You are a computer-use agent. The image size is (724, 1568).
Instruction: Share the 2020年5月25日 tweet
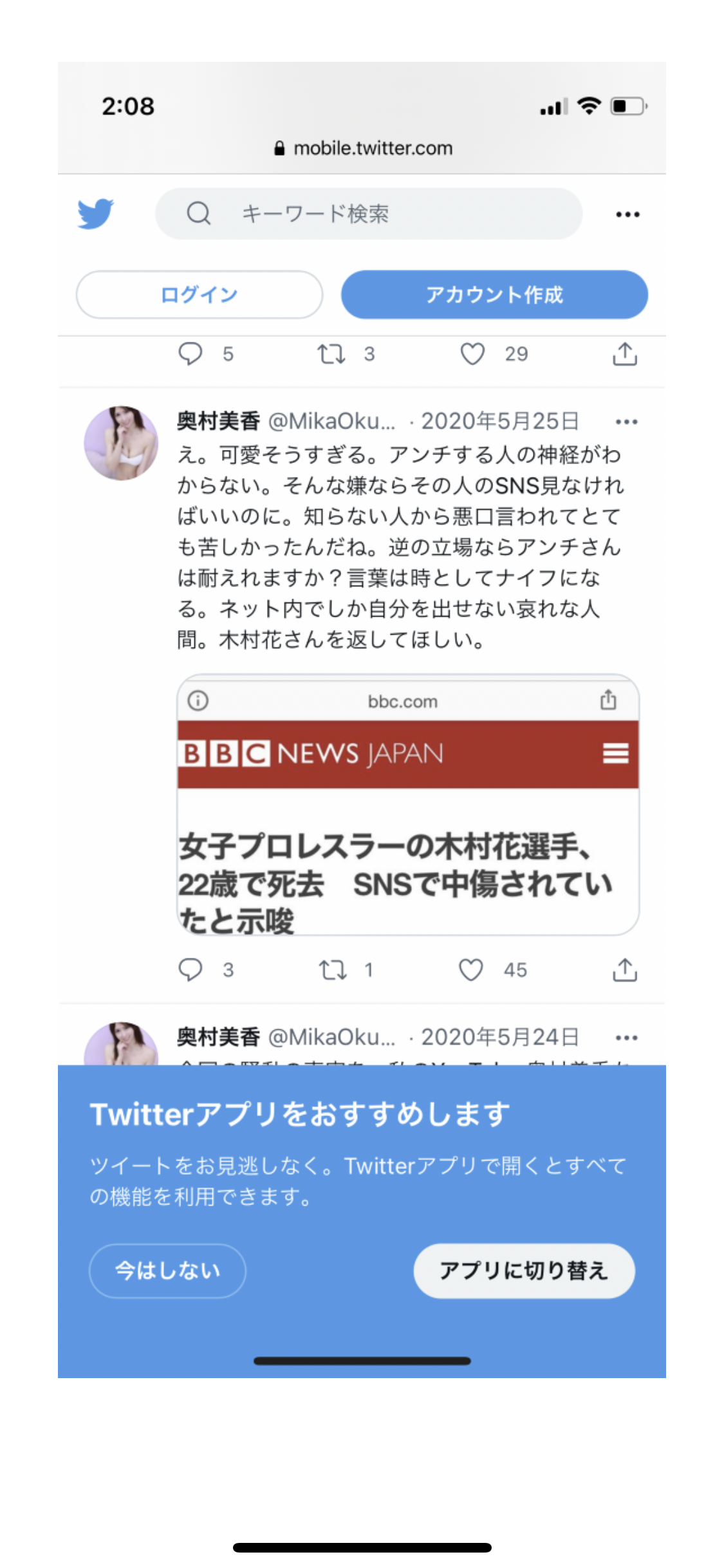click(x=624, y=969)
